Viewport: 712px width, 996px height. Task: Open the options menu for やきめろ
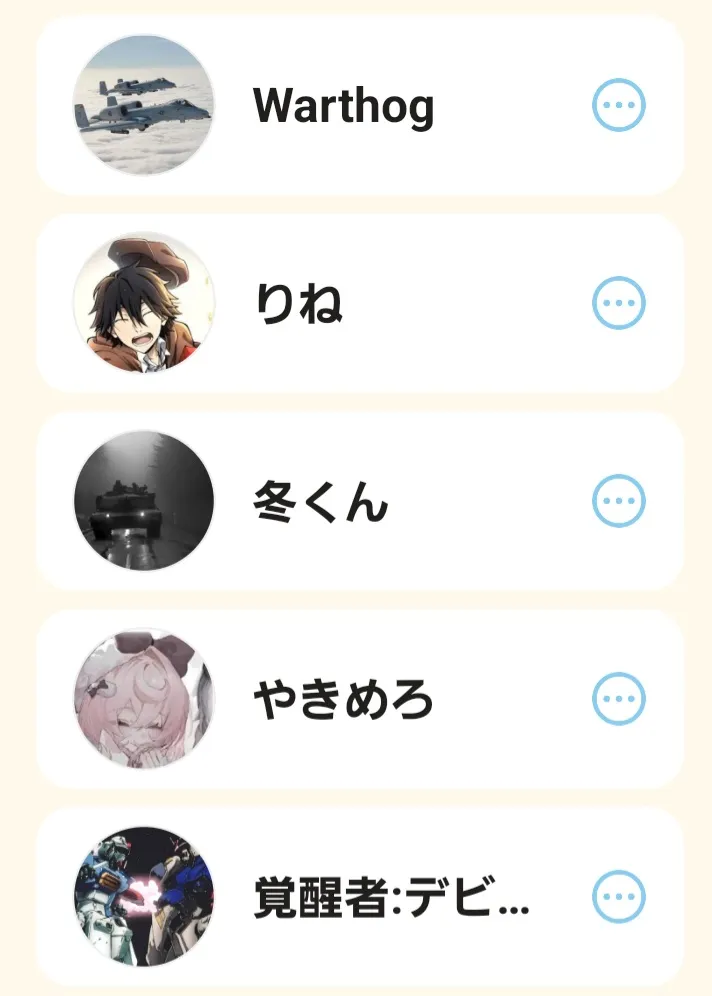tap(619, 698)
